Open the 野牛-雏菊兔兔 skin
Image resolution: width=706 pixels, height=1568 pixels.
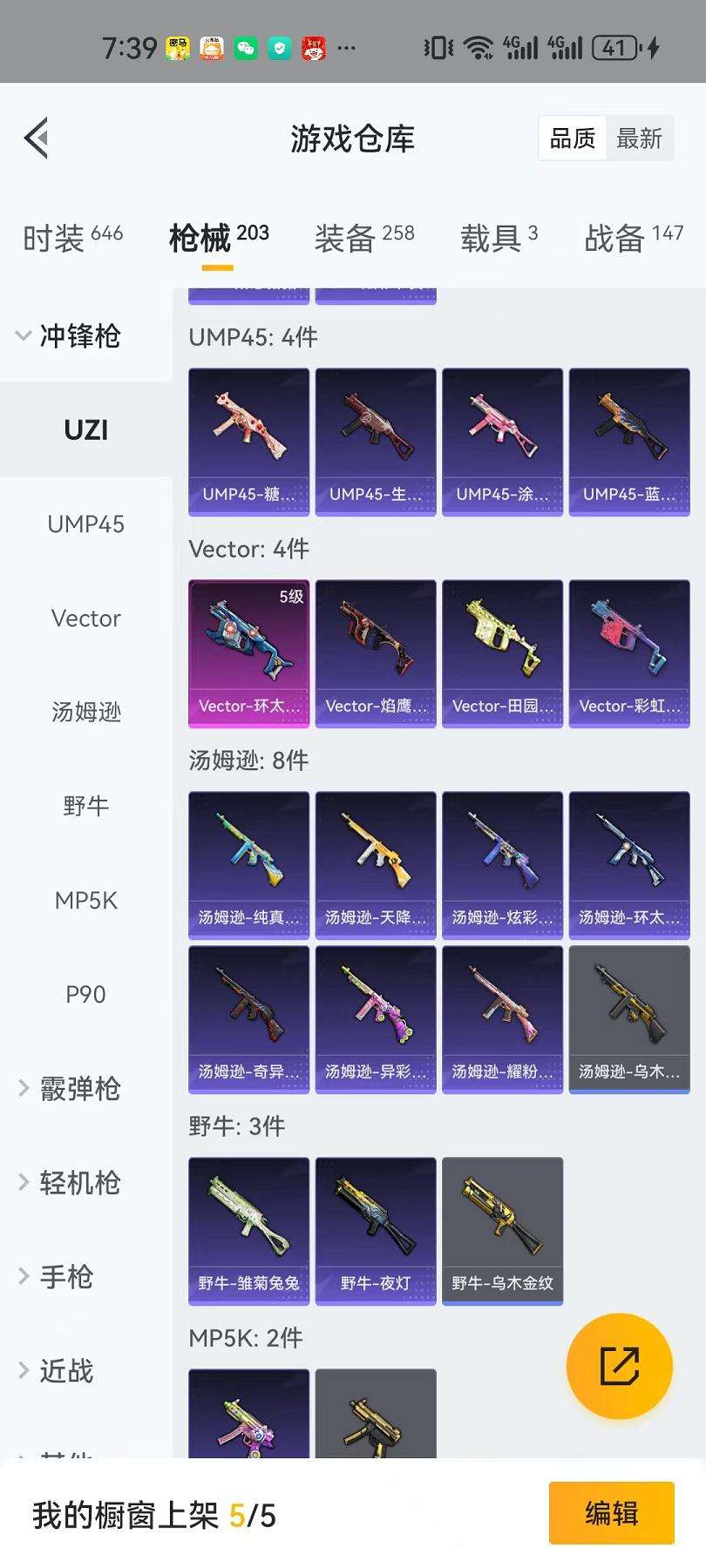(249, 1230)
